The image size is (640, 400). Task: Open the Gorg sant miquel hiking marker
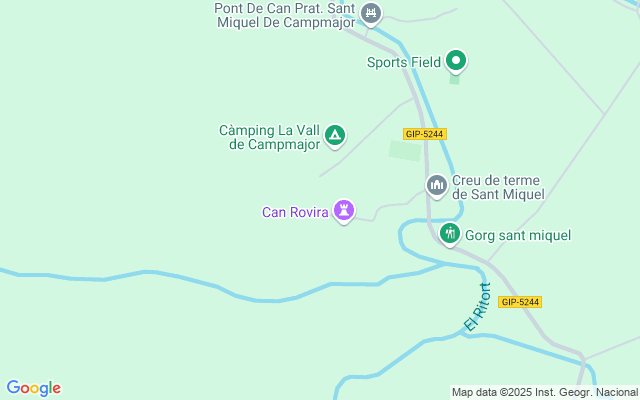tap(450, 234)
